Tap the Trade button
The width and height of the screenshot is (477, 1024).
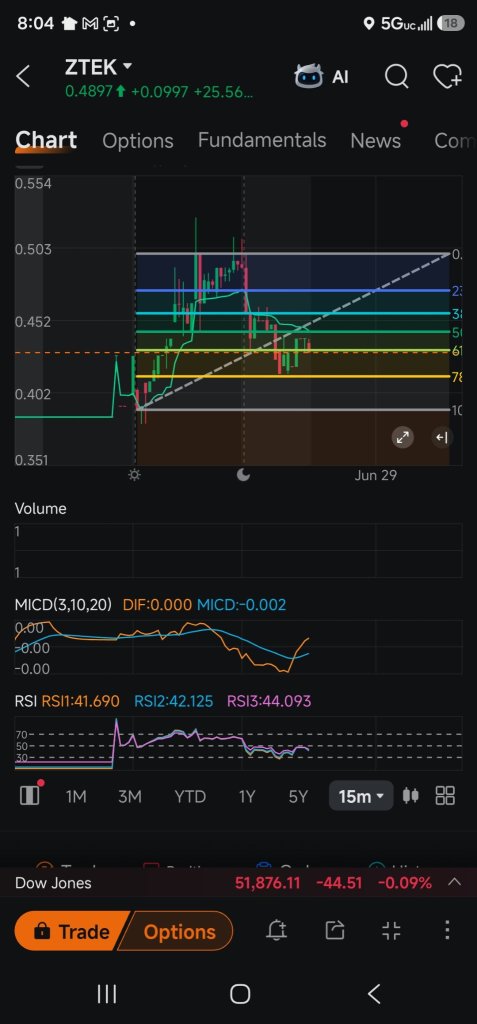click(71, 931)
